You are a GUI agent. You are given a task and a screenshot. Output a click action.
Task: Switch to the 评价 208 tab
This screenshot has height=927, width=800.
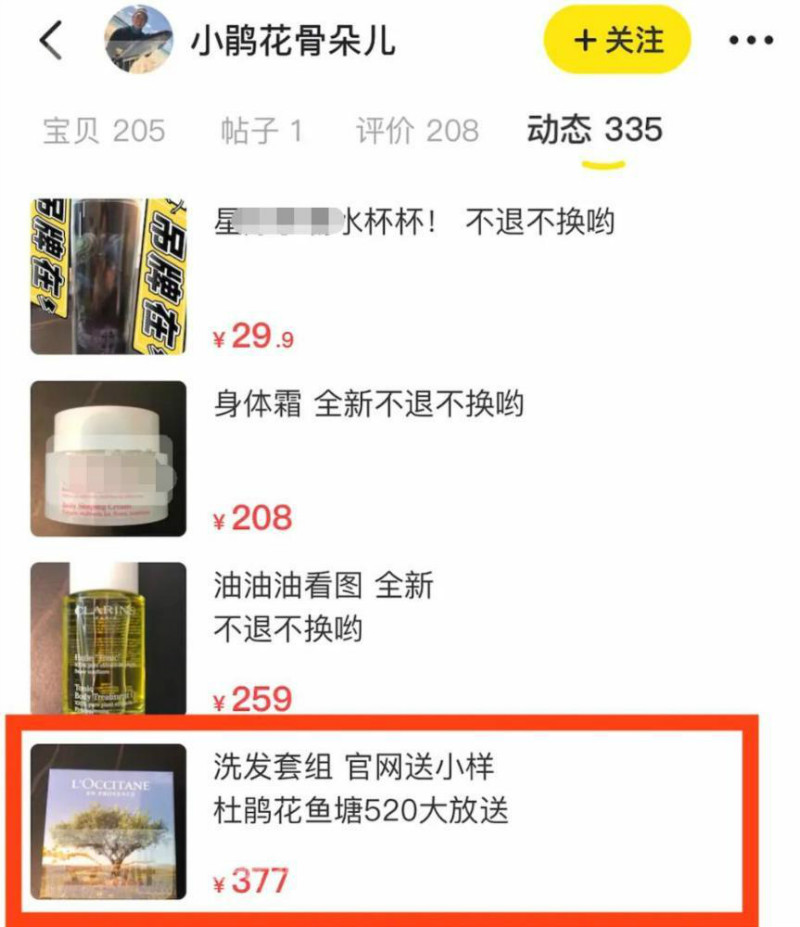click(x=417, y=130)
